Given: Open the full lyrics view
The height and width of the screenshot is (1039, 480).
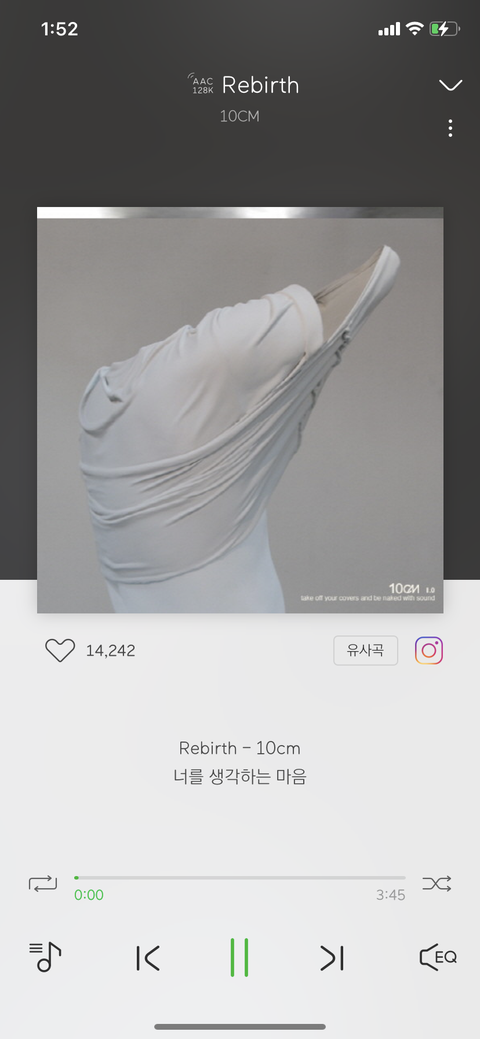Looking at the screenshot, I should tap(240, 763).
